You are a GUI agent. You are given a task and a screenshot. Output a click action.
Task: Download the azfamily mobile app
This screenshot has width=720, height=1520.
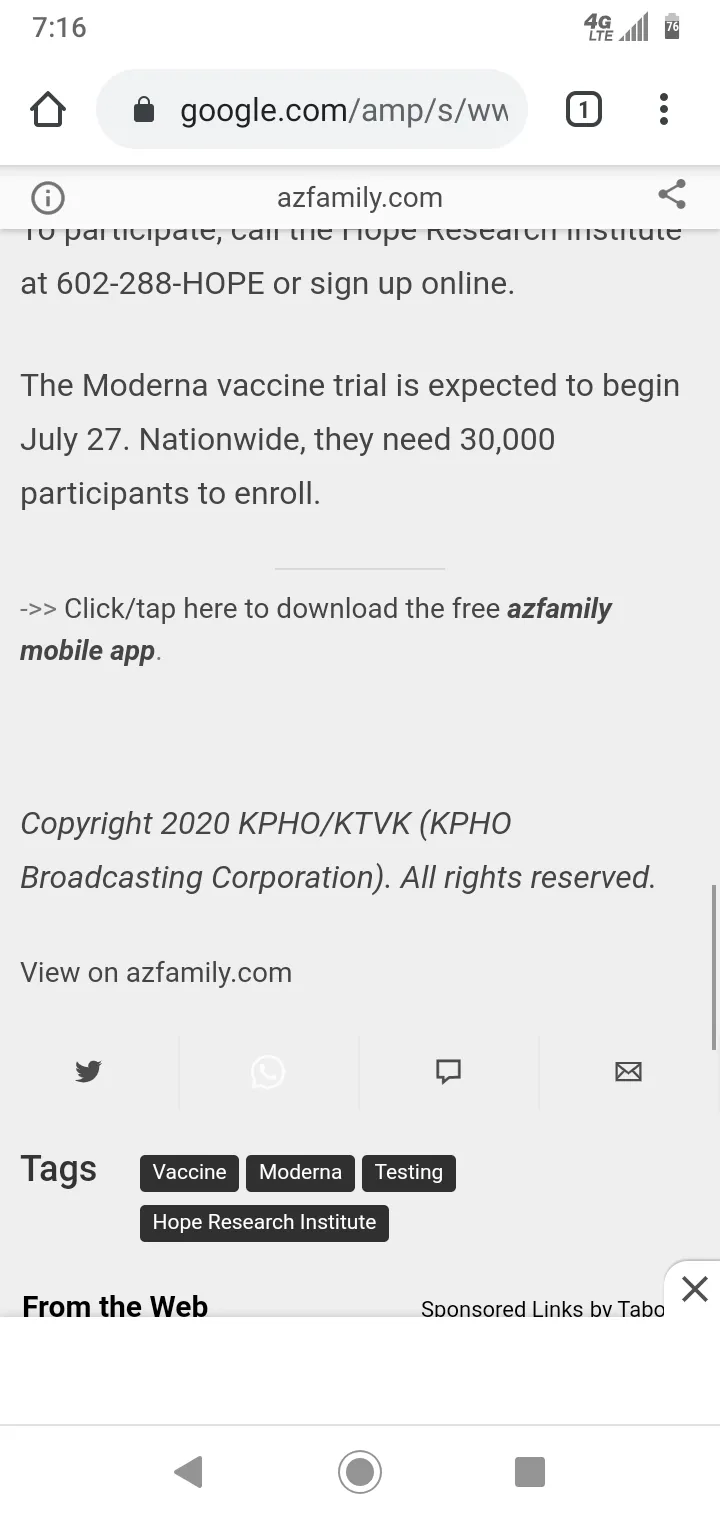(316, 629)
